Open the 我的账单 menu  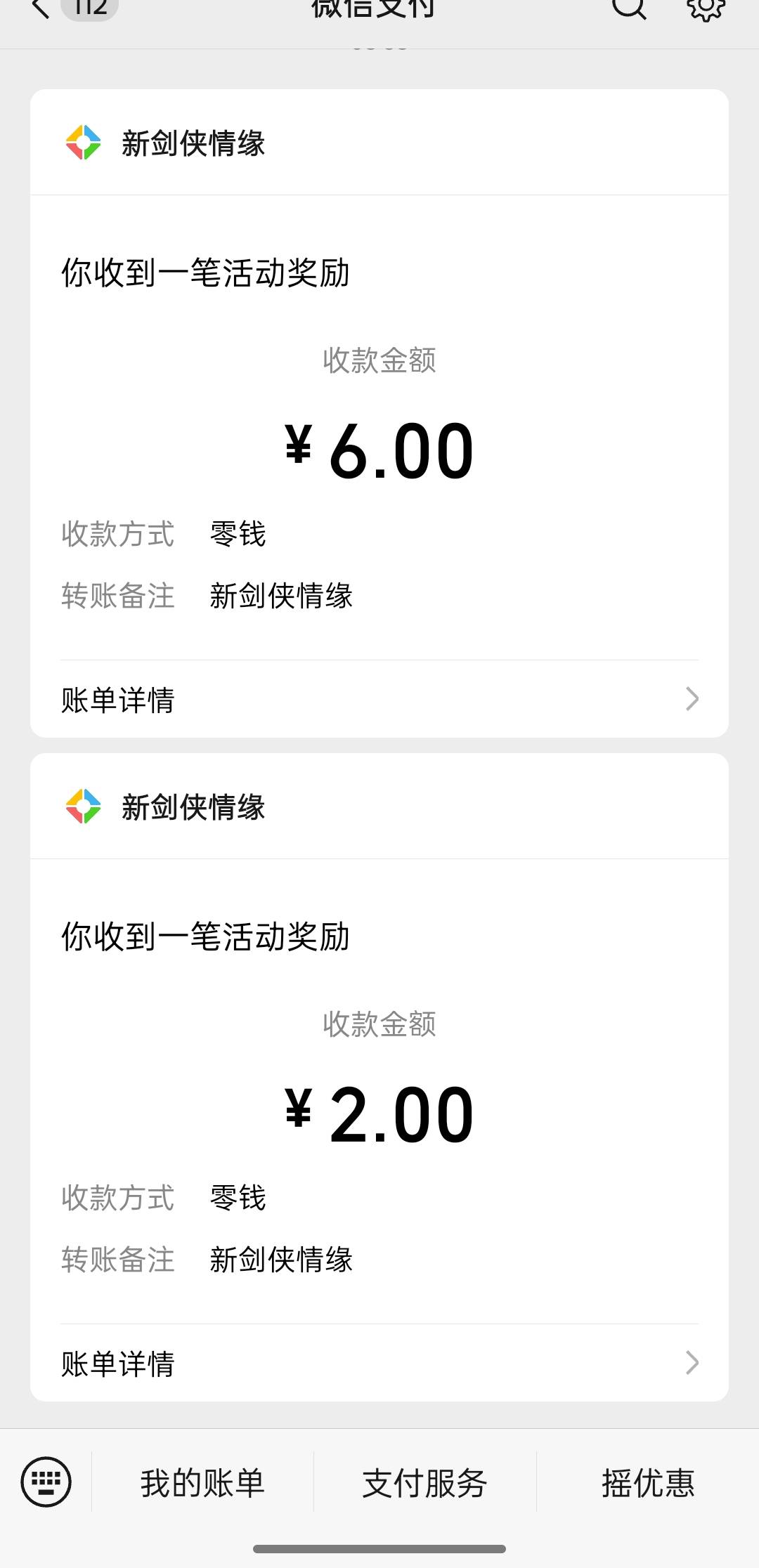pos(202,1482)
